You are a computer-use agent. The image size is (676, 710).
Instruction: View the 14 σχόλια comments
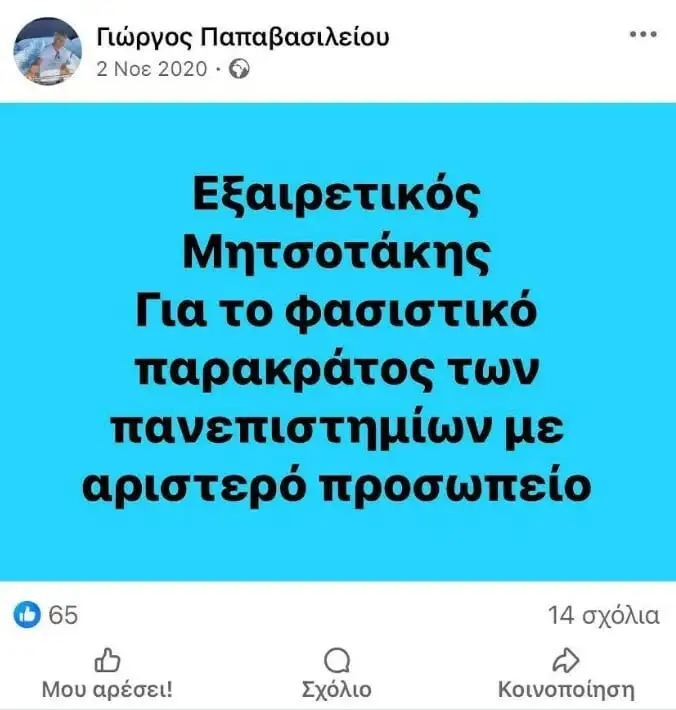tap(603, 615)
